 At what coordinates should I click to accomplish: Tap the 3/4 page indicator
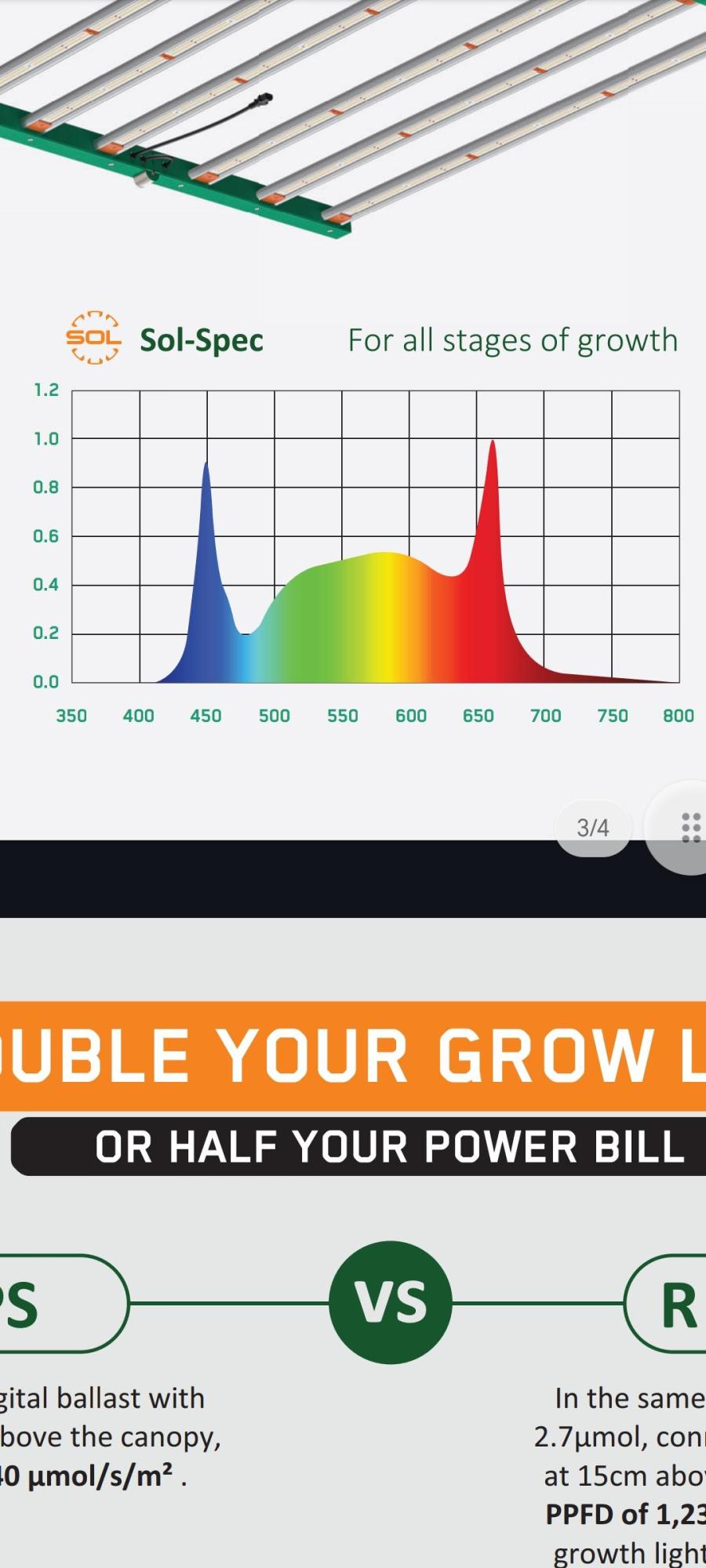[x=593, y=828]
